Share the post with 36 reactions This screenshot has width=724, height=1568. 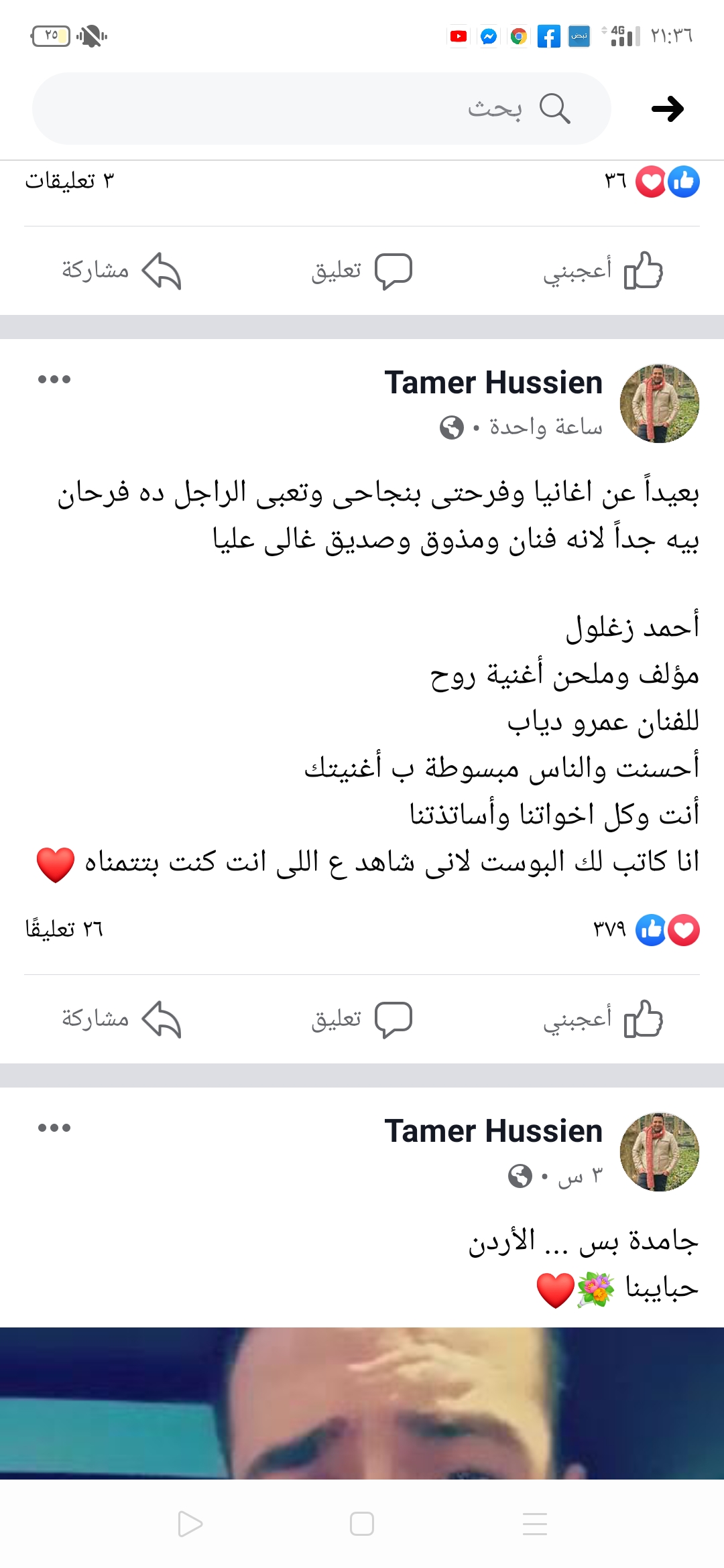coord(122,271)
